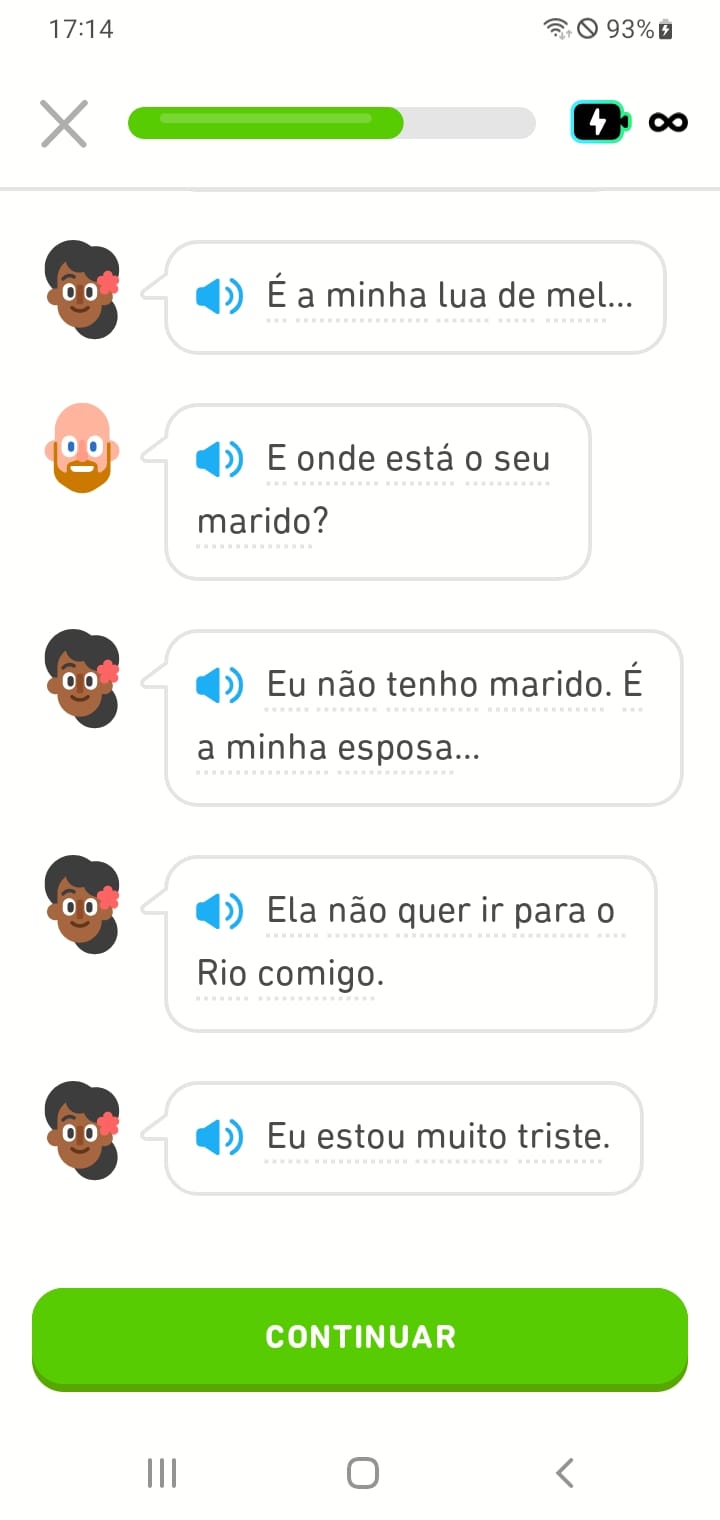The image size is (720, 1520).
Task: Tap the home navigation button
Action: point(363,1472)
